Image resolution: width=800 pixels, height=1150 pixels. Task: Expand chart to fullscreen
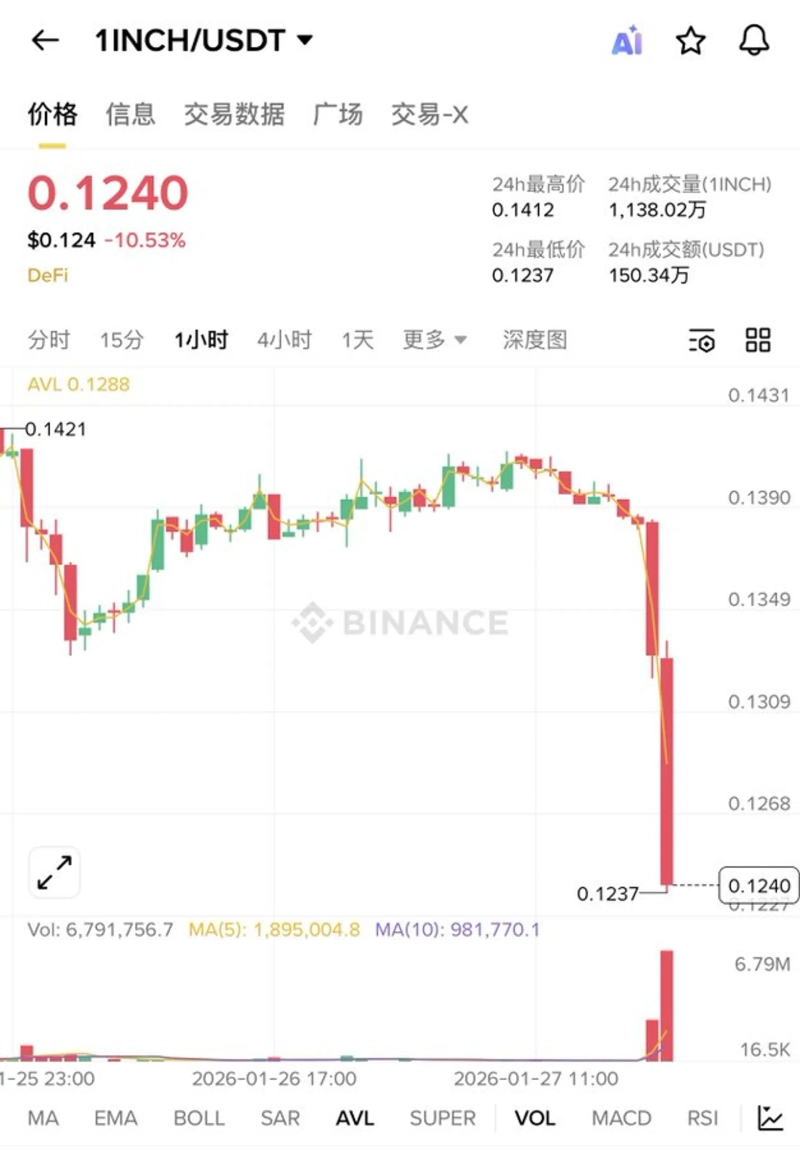point(55,873)
